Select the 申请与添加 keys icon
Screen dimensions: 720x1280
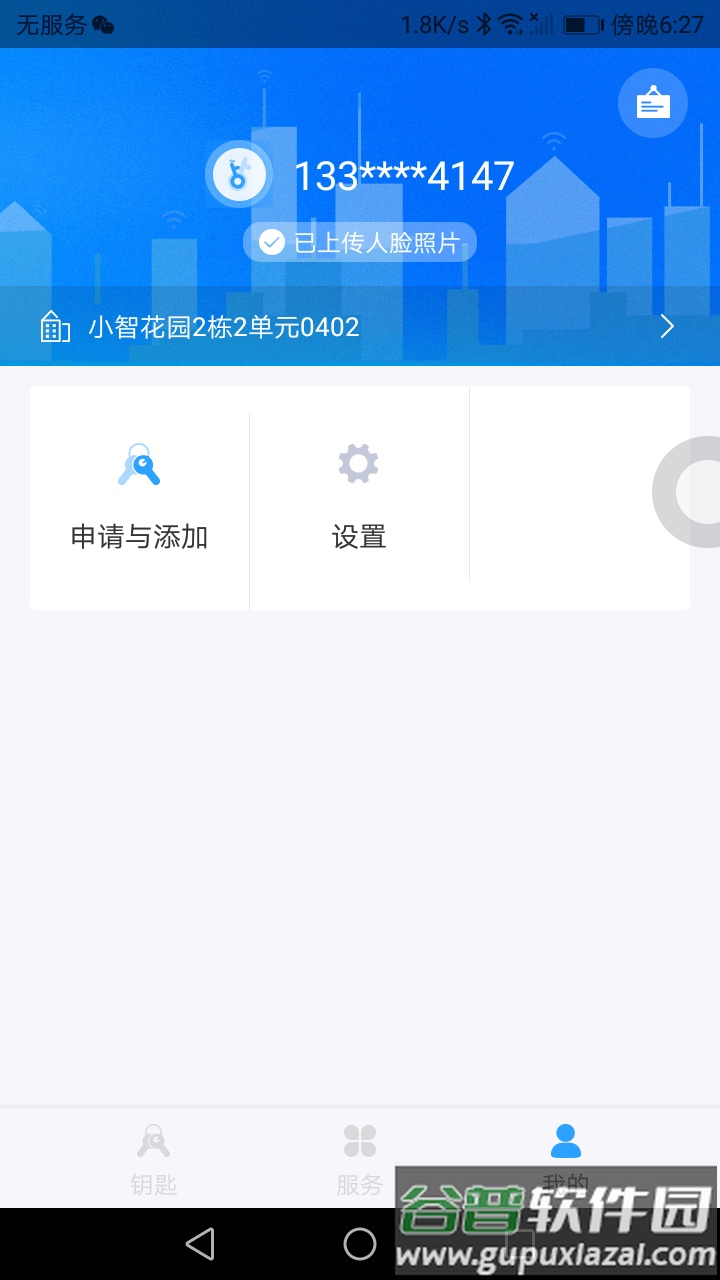(139, 463)
